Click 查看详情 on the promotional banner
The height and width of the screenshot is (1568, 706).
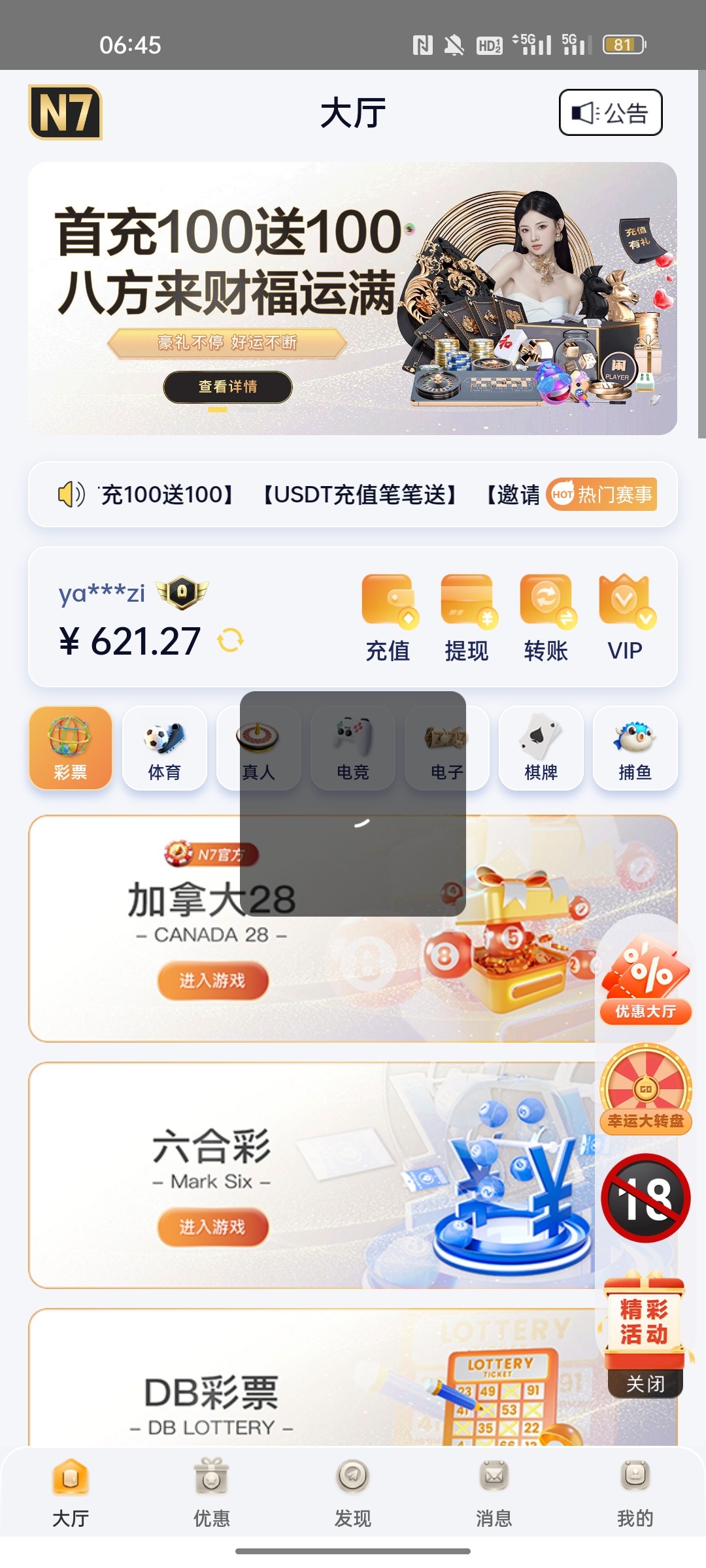[228, 387]
